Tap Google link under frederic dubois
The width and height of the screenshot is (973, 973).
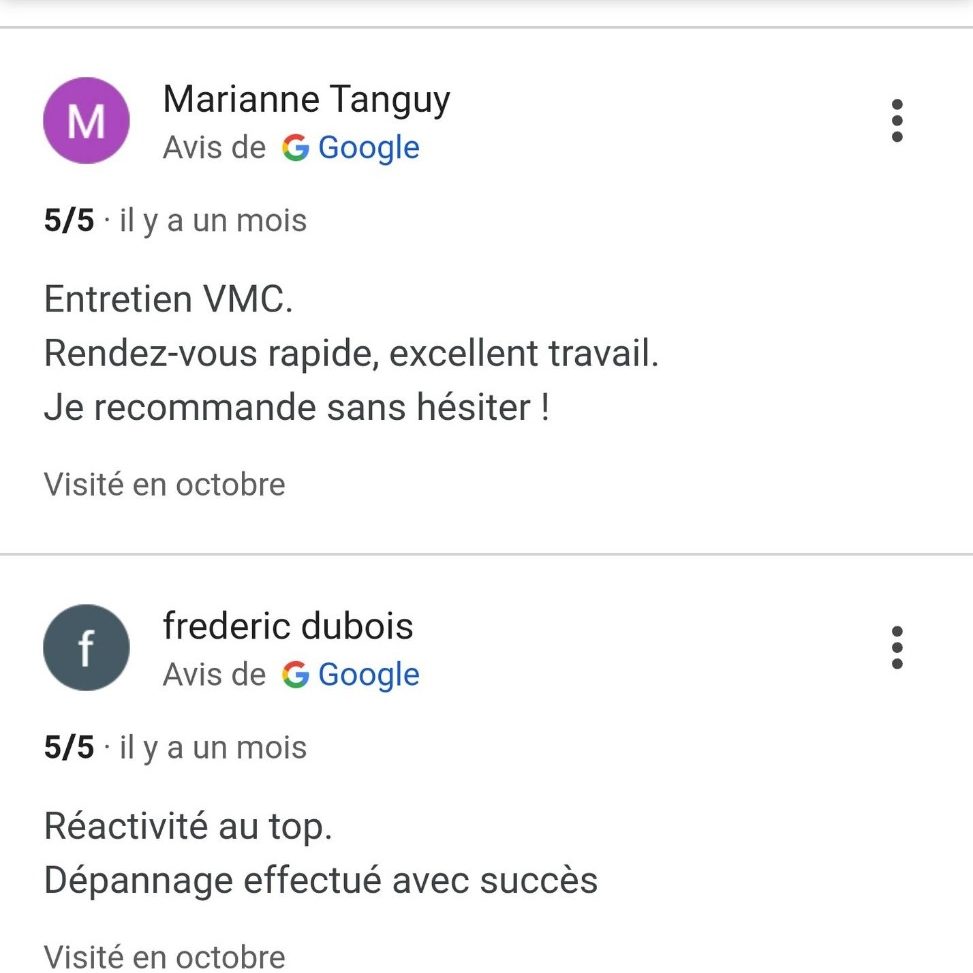pos(351,675)
